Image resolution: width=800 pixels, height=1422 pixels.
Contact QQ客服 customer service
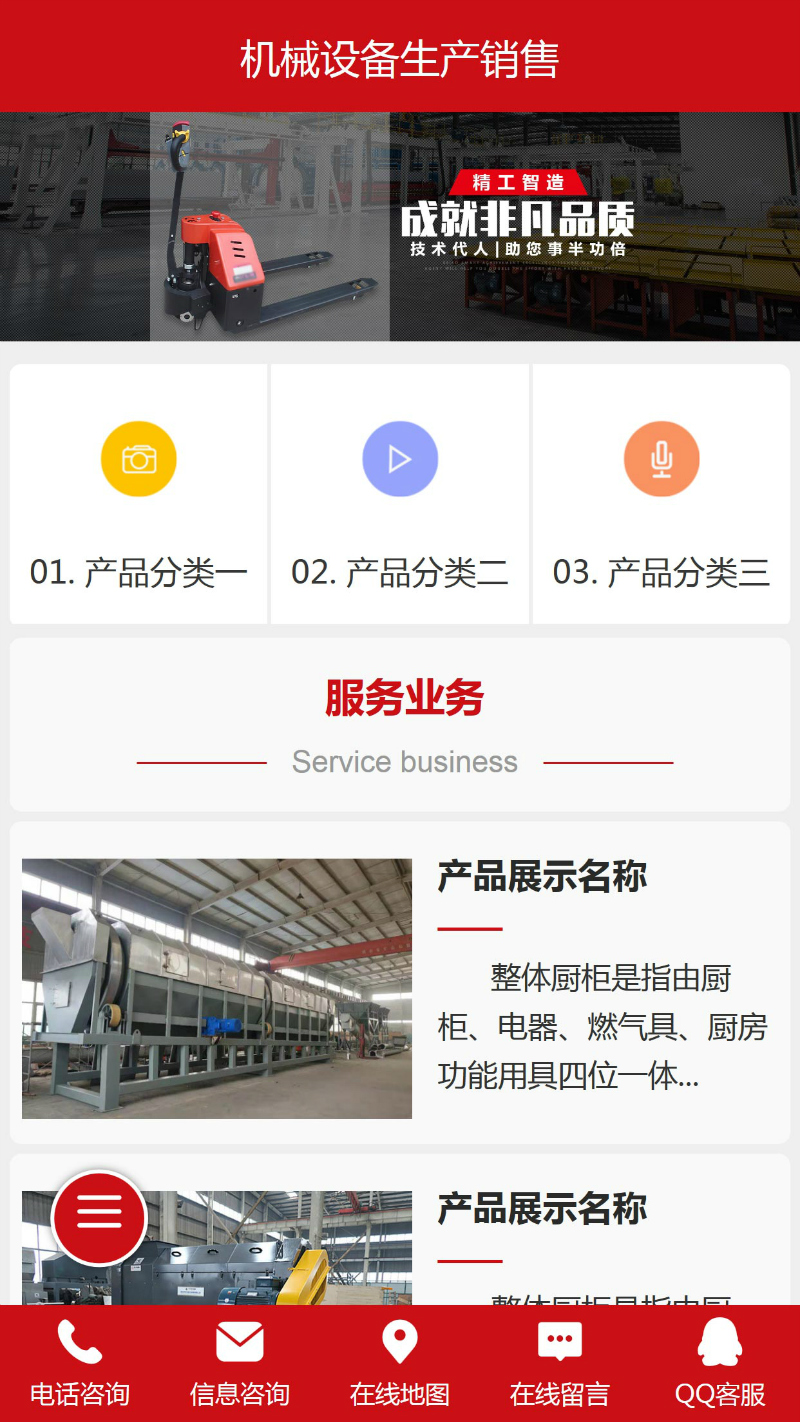tap(720, 1362)
